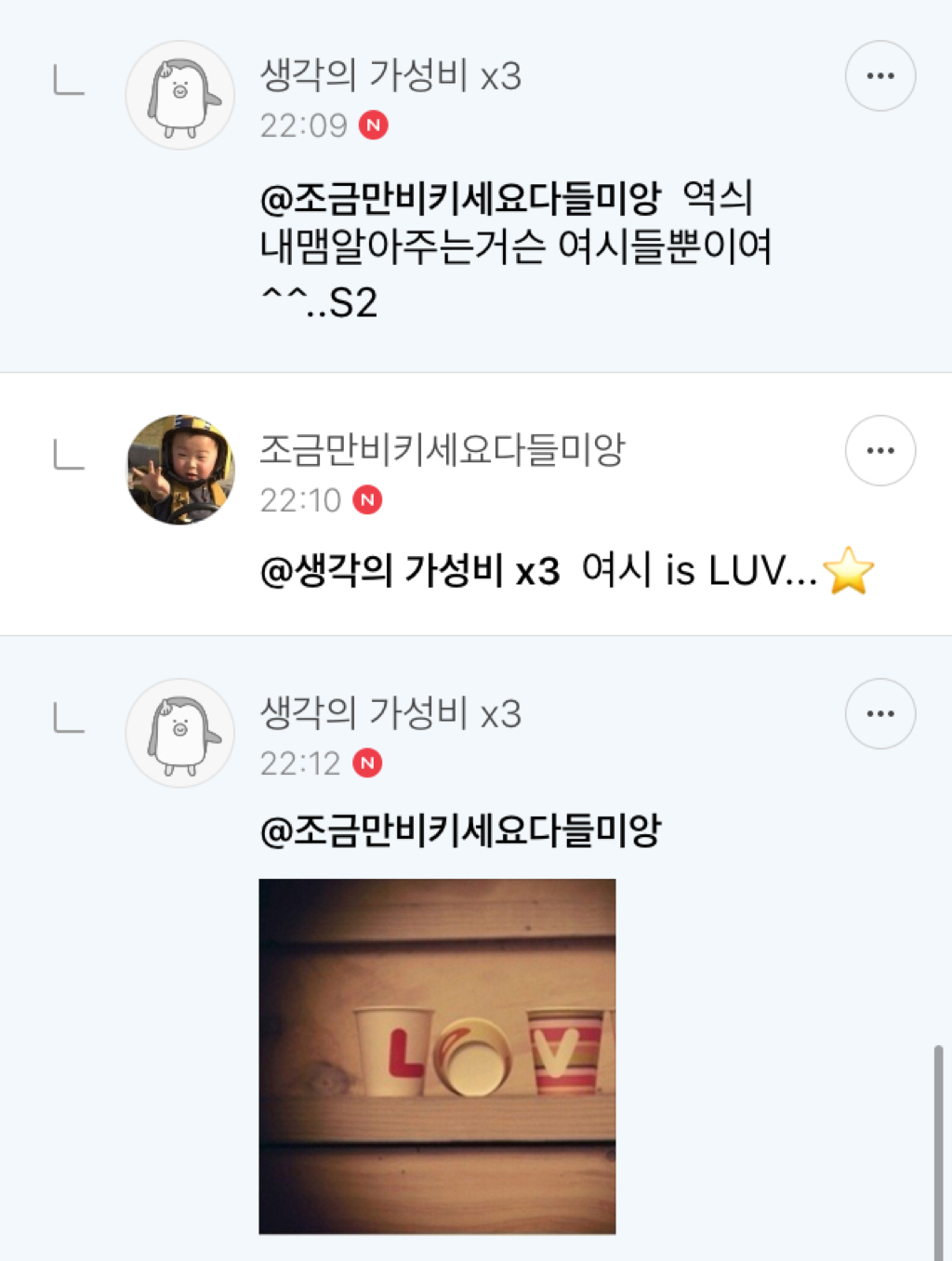View the profile picture on the 22:12 comment
Screen dimensions: 952x1261
click(x=180, y=733)
